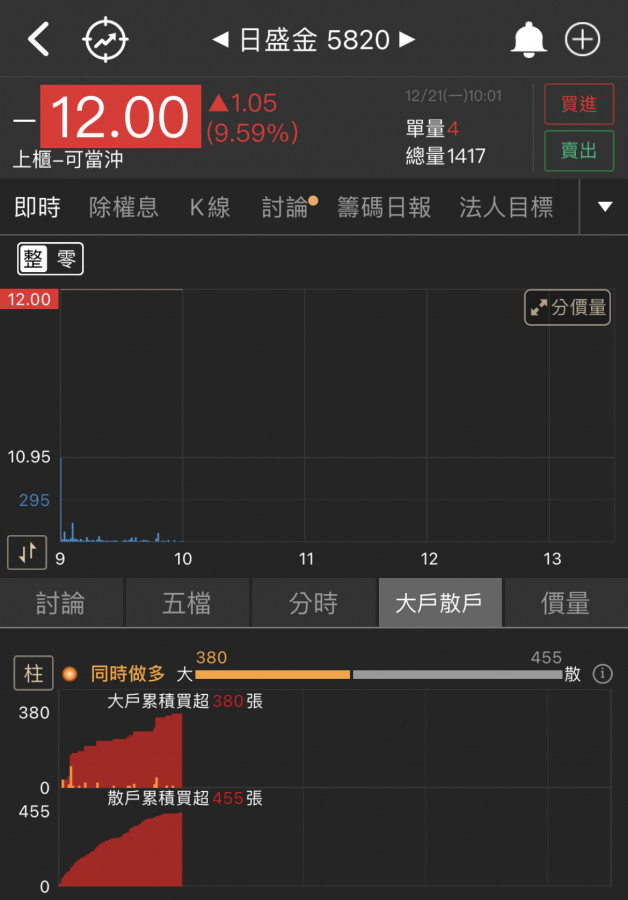Switch to the 分時 tab
The image size is (628, 900).
click(x=313, y=603)
